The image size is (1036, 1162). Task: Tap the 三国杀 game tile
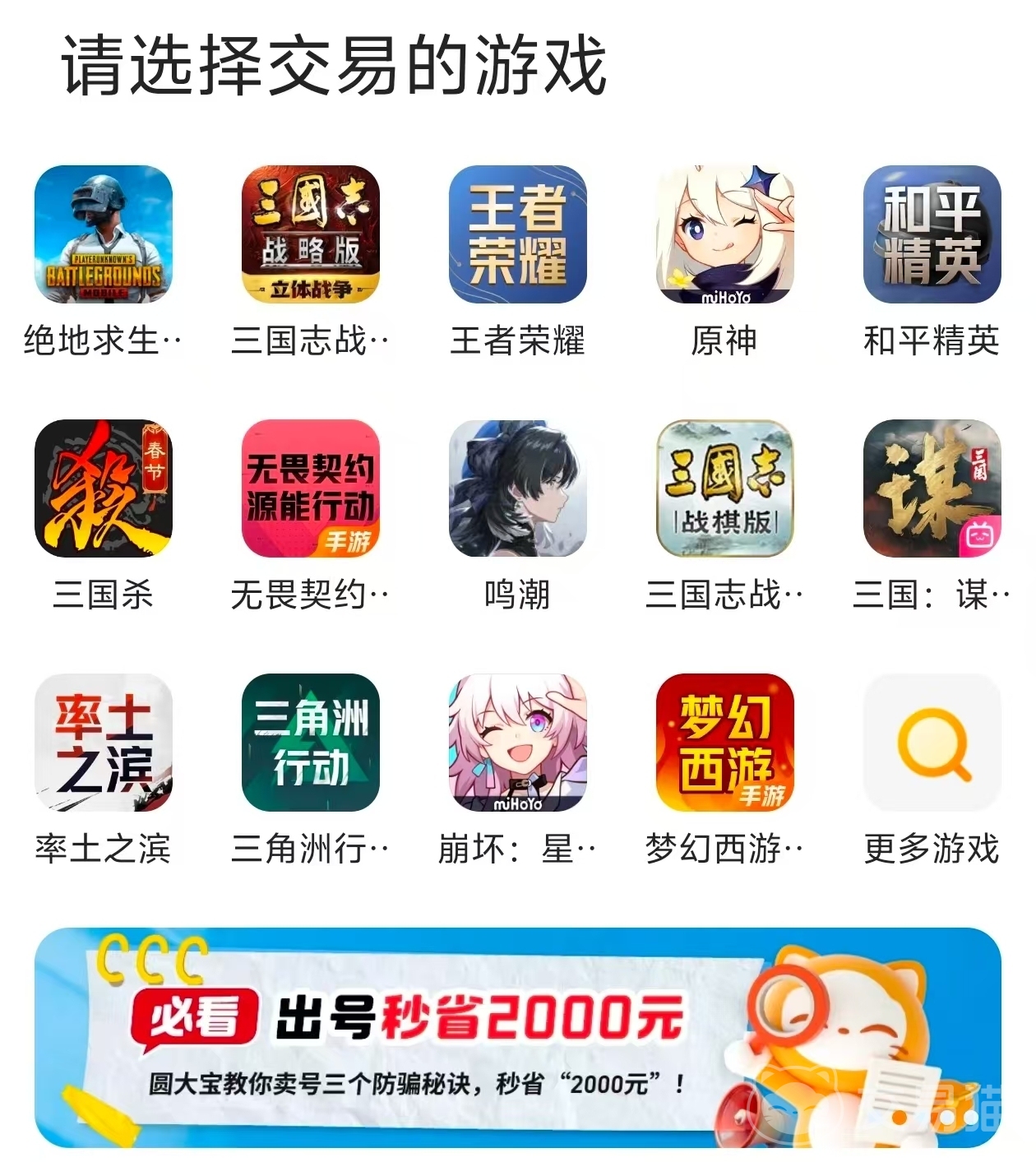[104, 488]
